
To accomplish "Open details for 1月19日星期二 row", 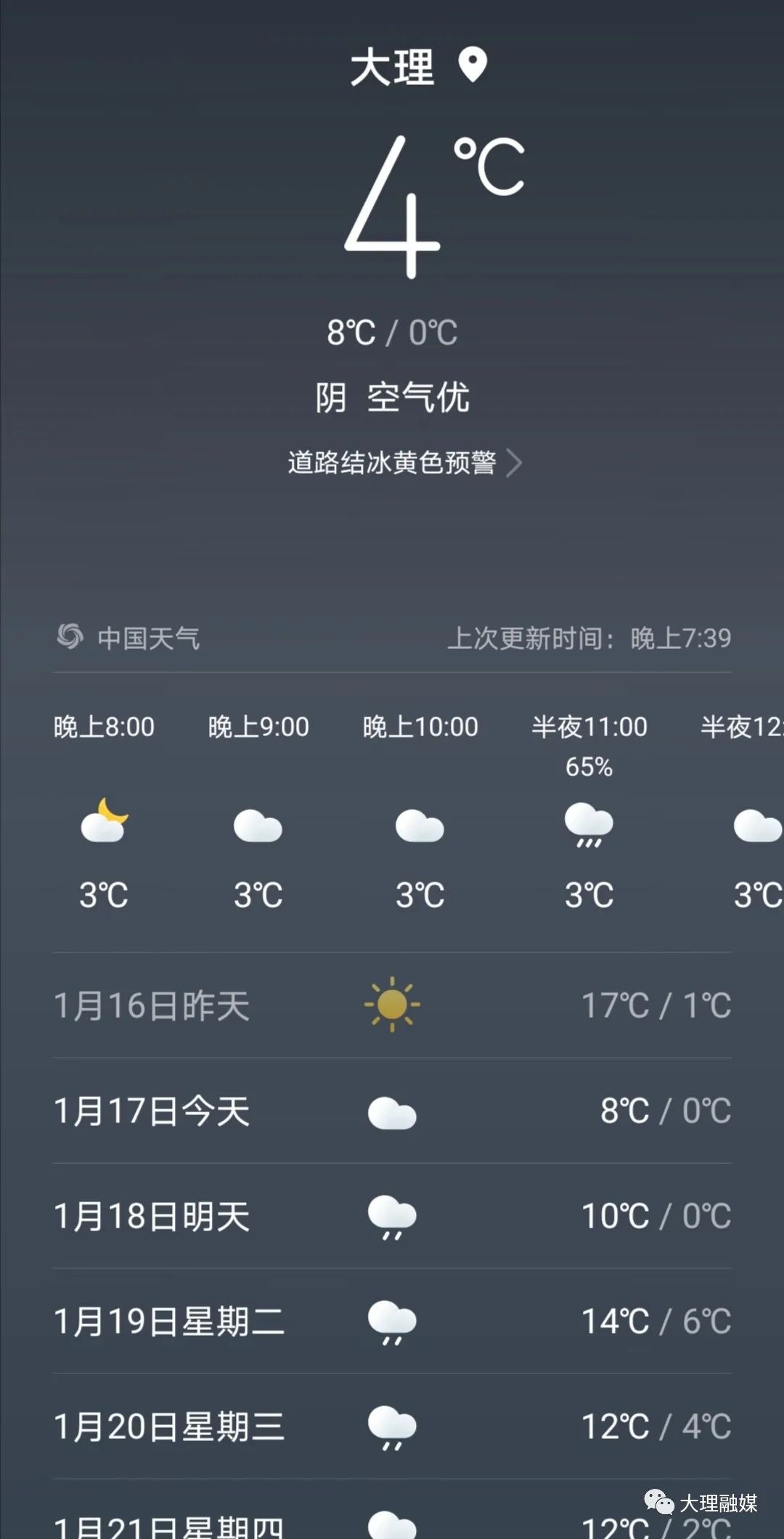I will tap(392, 1323).
